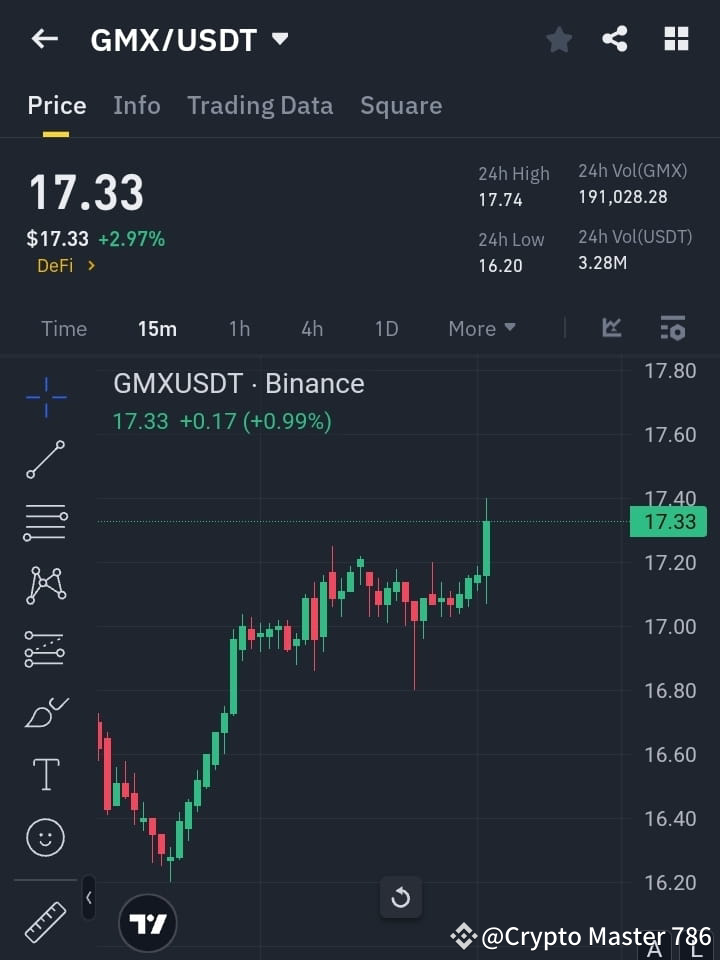Toggle line chart view mode
This screenshot has height=960, width=720.
point(612,328)
